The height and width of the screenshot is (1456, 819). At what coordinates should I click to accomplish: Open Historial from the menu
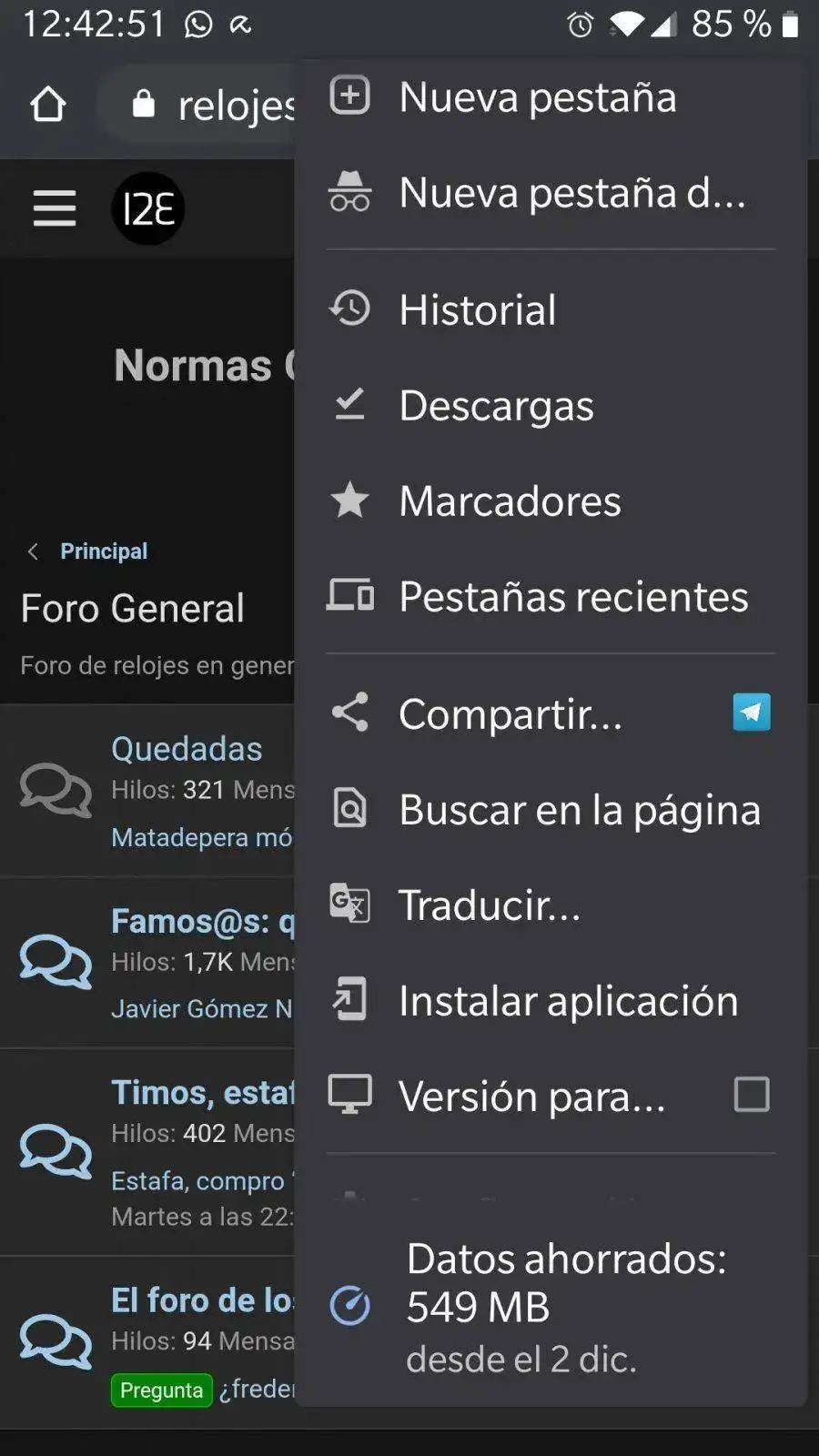coord(478,310)
